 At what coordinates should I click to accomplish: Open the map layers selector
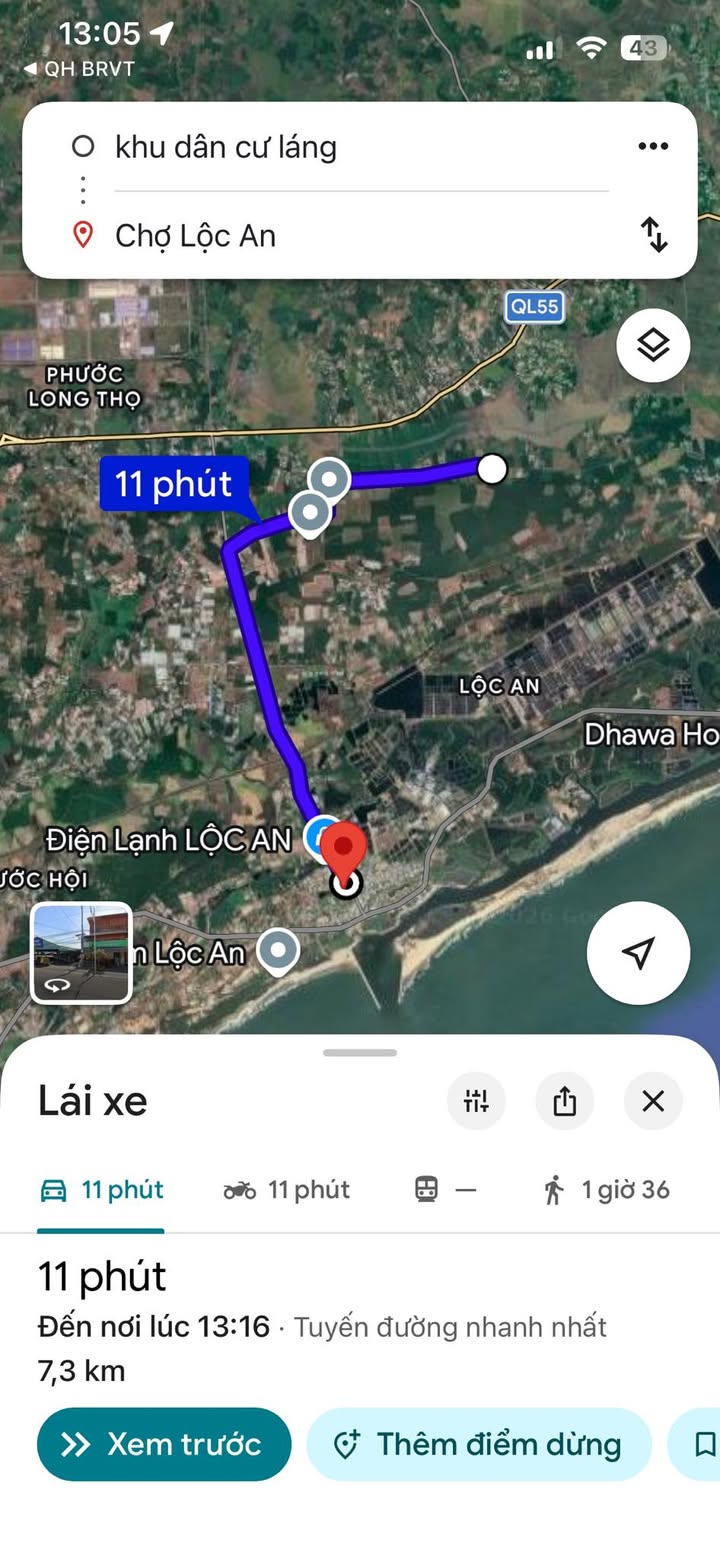[x=653, y=346]
